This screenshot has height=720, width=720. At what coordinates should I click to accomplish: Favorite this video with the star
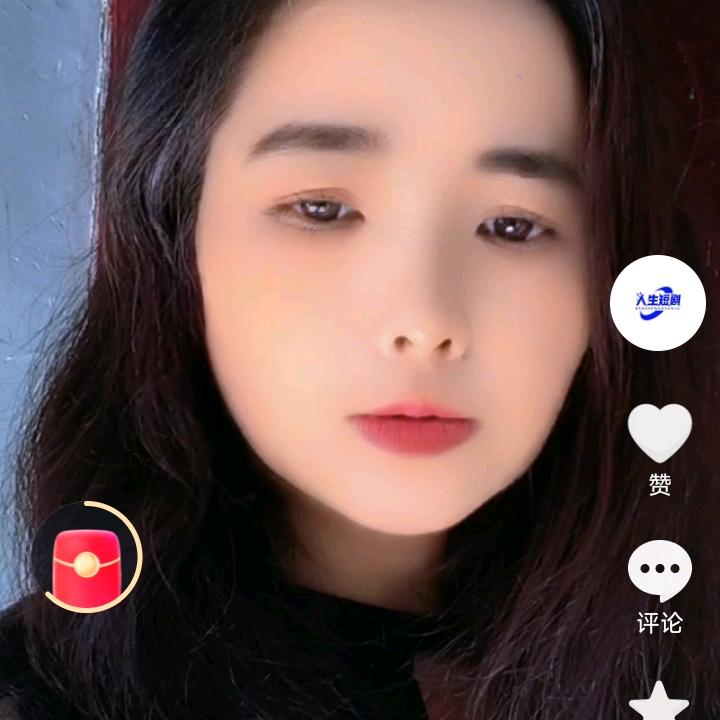659,700
